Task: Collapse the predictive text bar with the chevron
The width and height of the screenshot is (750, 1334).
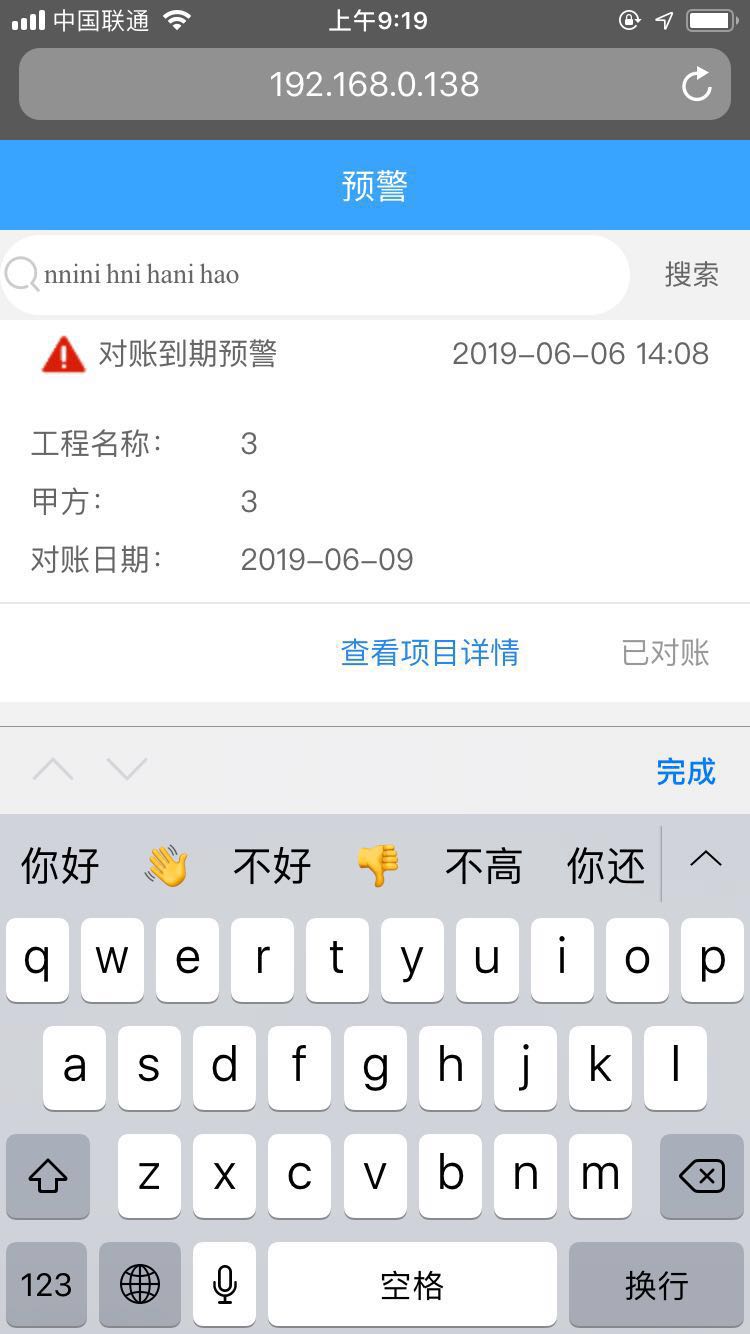Action: pyautogui.click(x=706, y=860)
